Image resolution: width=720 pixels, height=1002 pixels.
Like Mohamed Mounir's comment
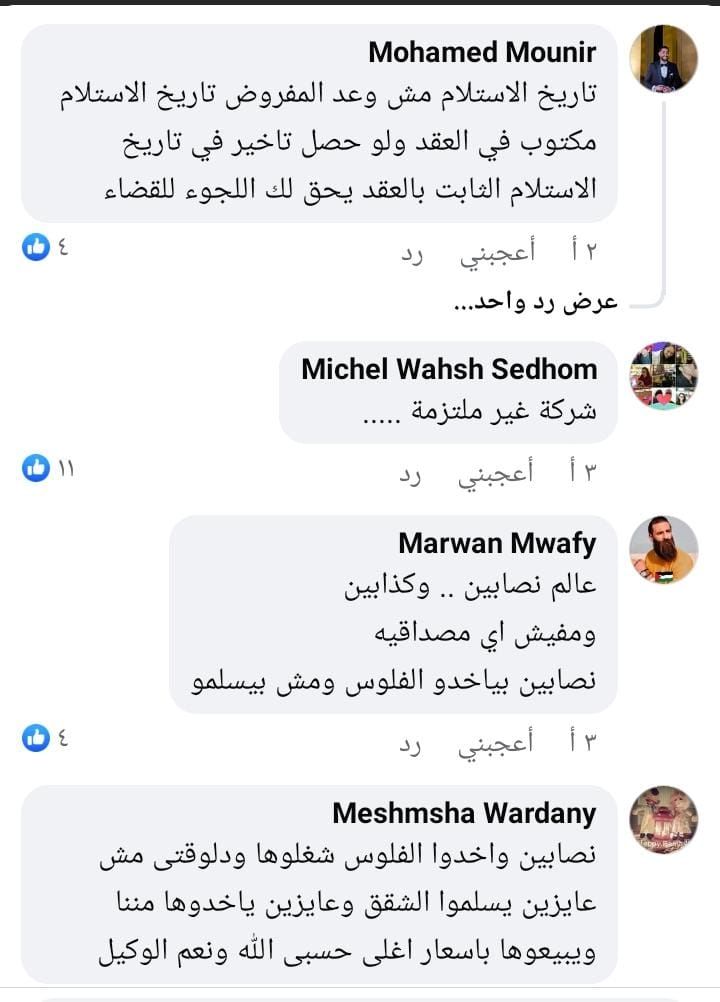pyautogui.click(x=497, y=255)
